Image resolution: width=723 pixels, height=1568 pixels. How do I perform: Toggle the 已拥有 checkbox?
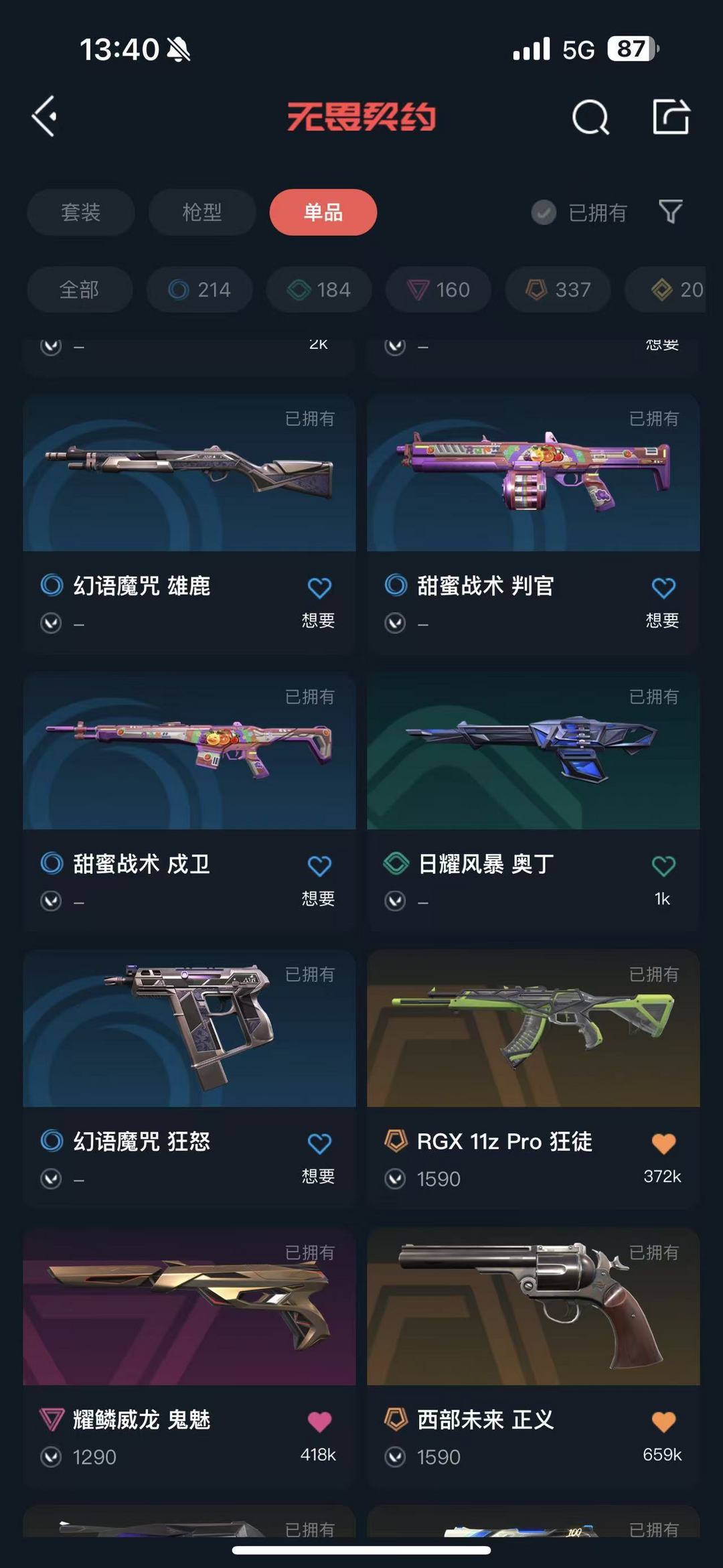544,212
